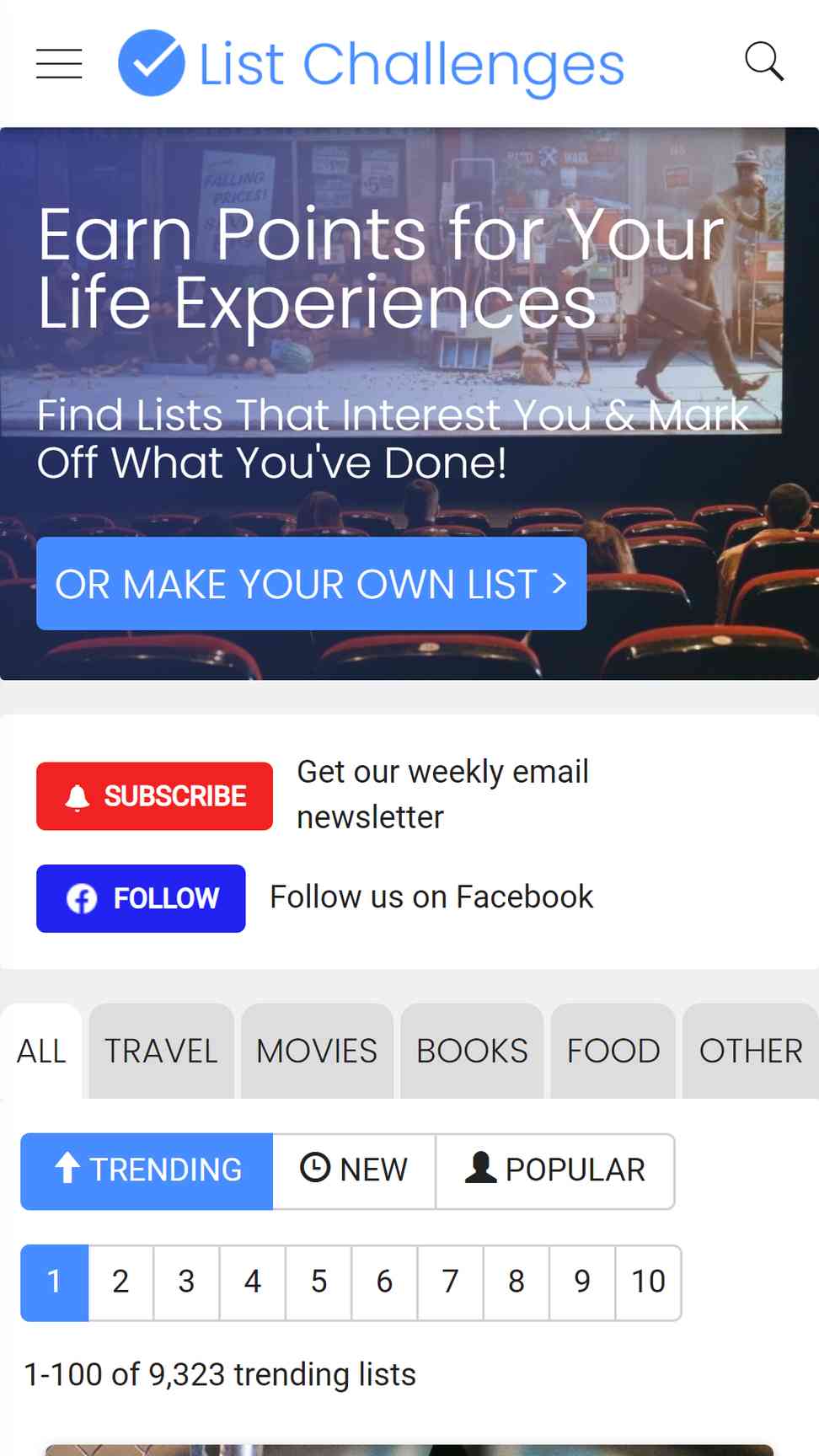The image size is (819, 1456).
Task: Subscribe to the weekly email newsletter
Action: point(154,796)
